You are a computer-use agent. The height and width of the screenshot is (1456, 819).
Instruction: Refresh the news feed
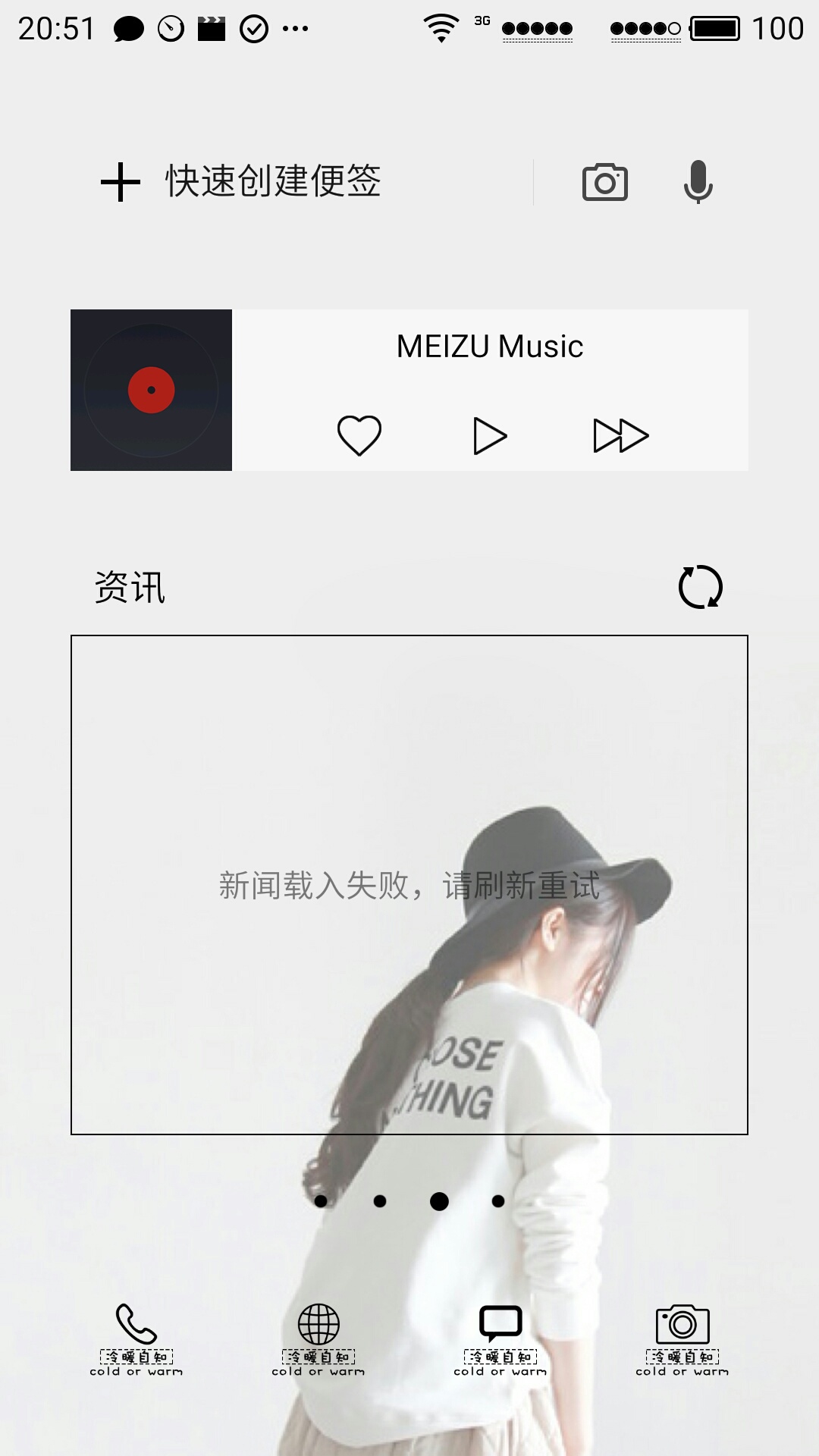700,587
